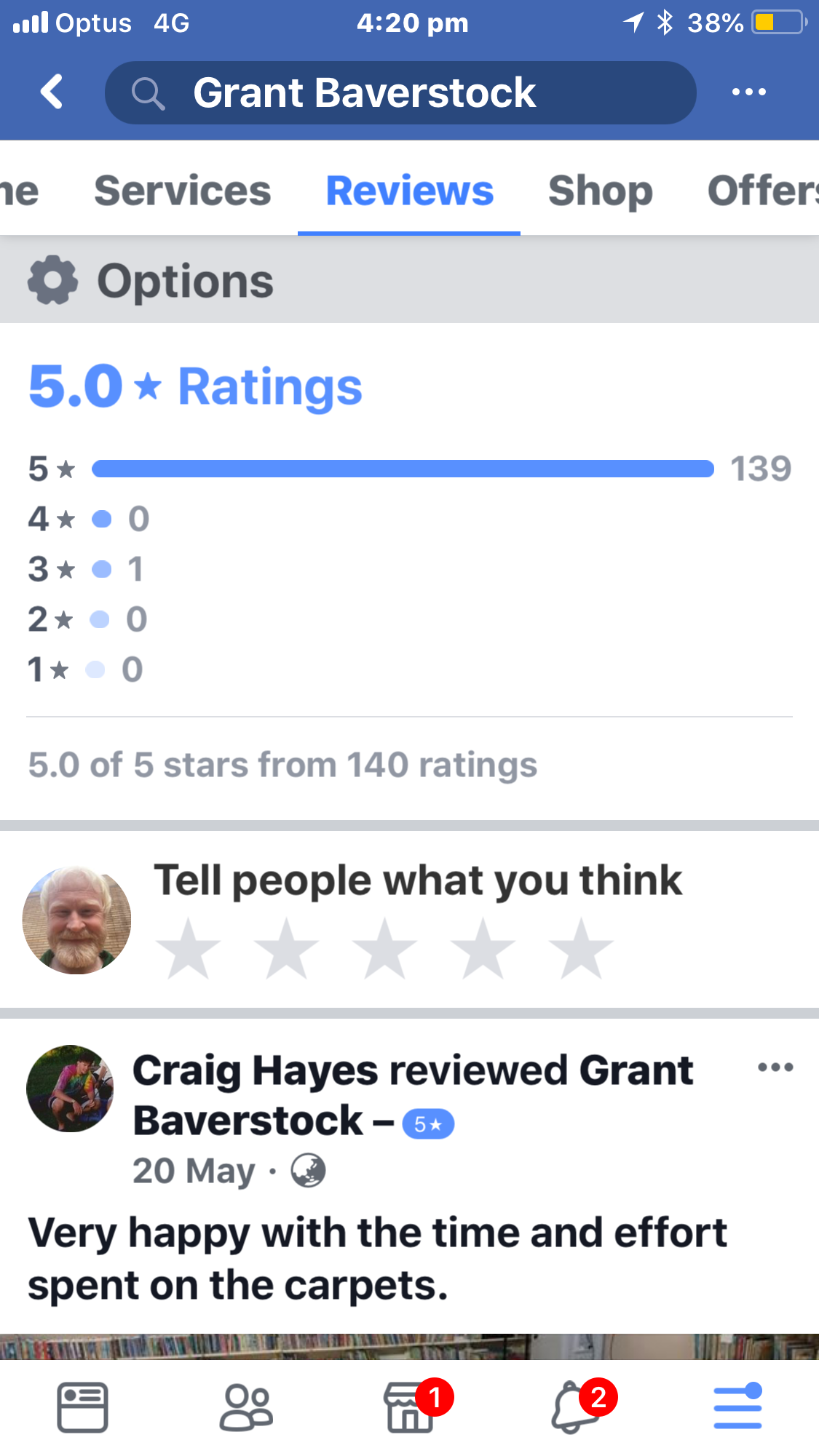Open the Friends tab

click(246, 1407)
